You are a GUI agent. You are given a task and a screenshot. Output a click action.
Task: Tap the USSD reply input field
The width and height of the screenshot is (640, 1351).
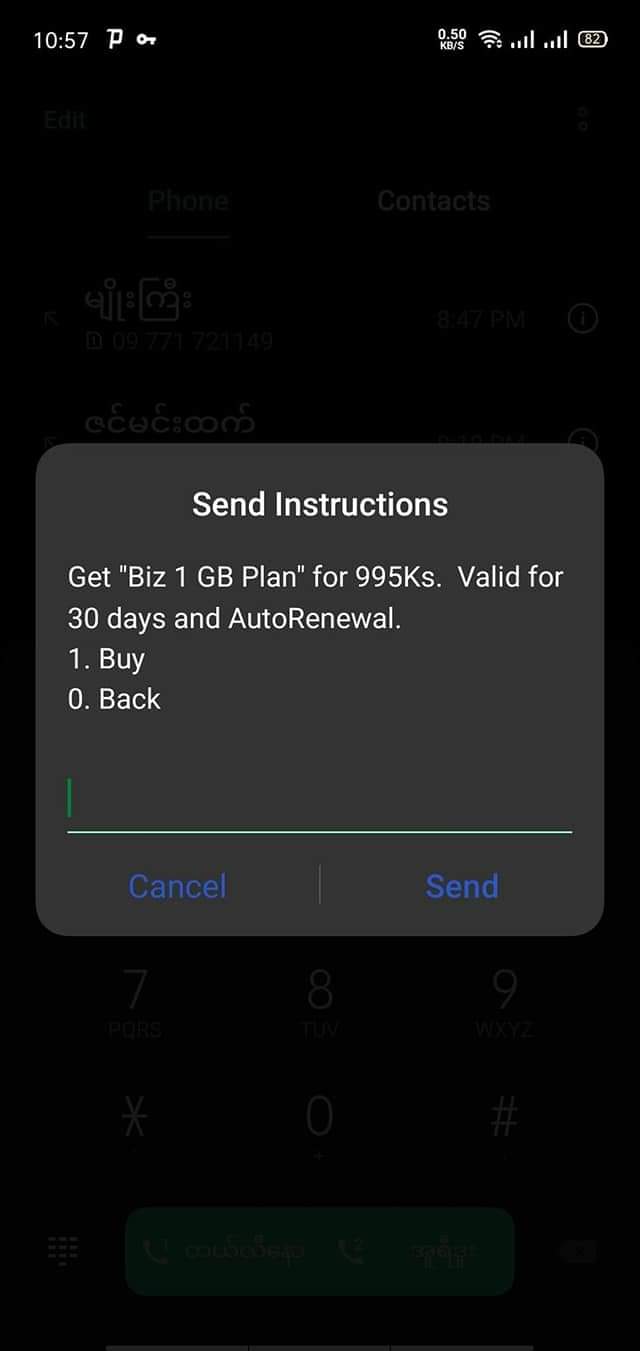[319, 800]
